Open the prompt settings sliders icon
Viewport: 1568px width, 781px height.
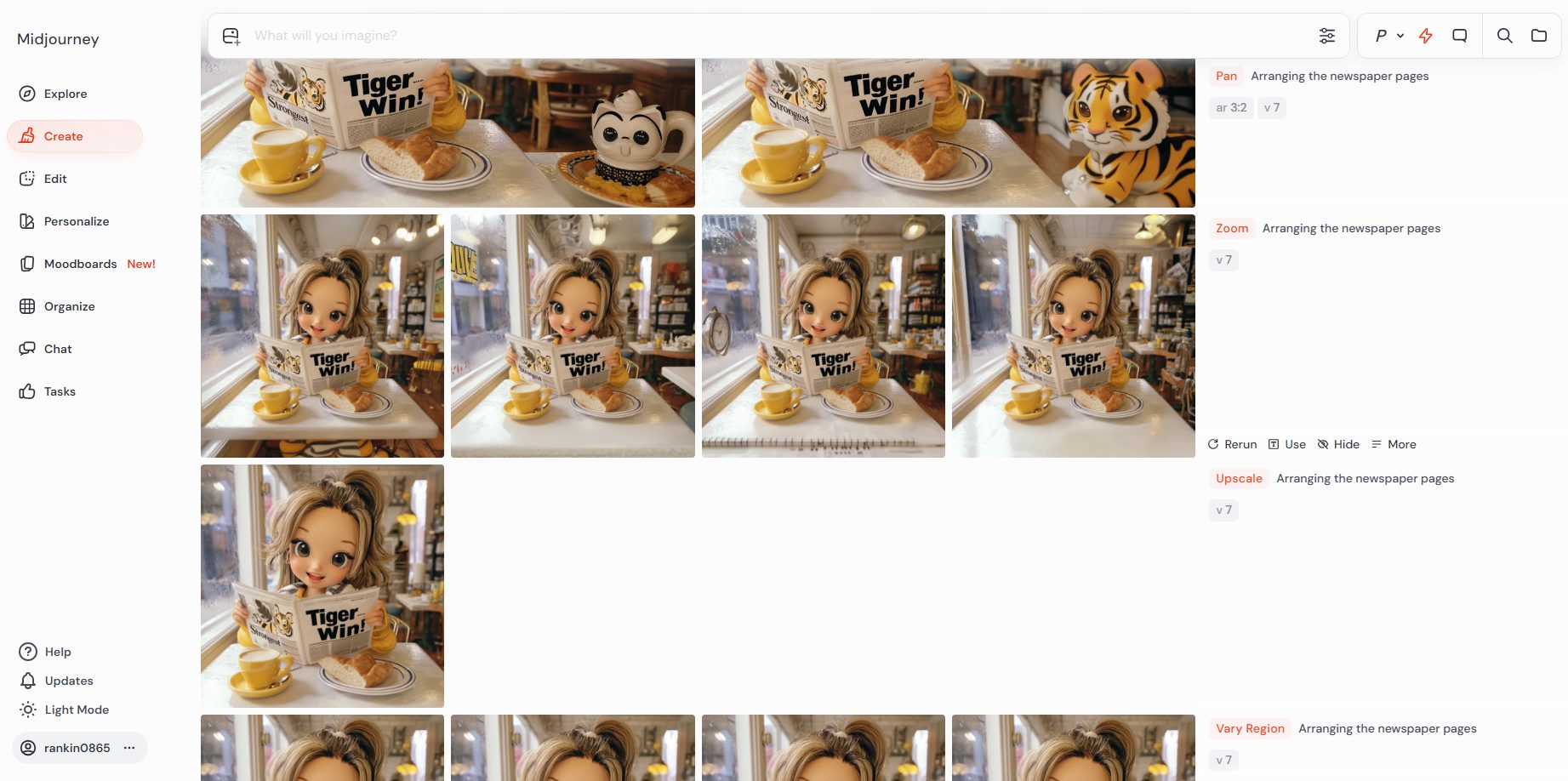tap(1326, 36)
